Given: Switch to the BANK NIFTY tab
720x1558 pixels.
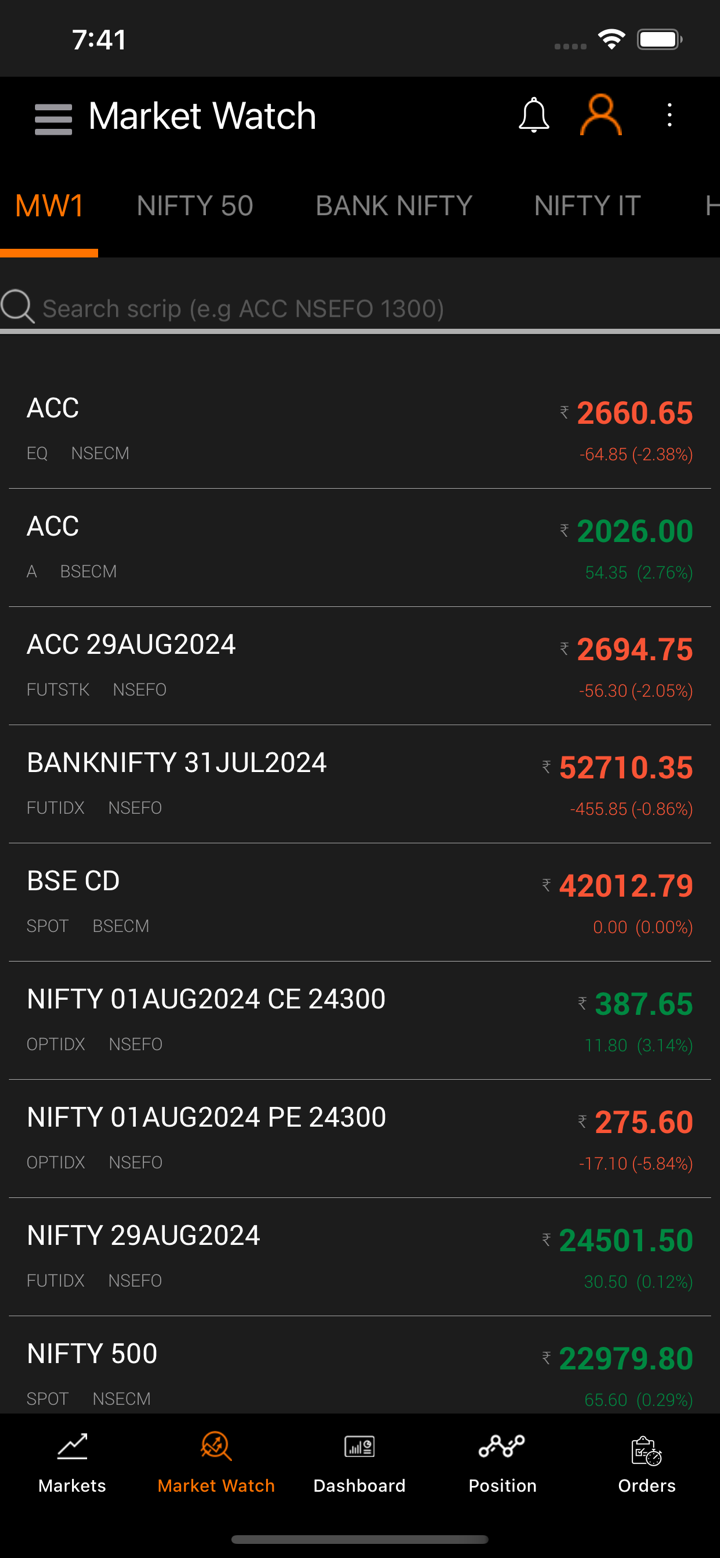Looking at the screenshot, I should pyautogui.click(x=393, y=206).
